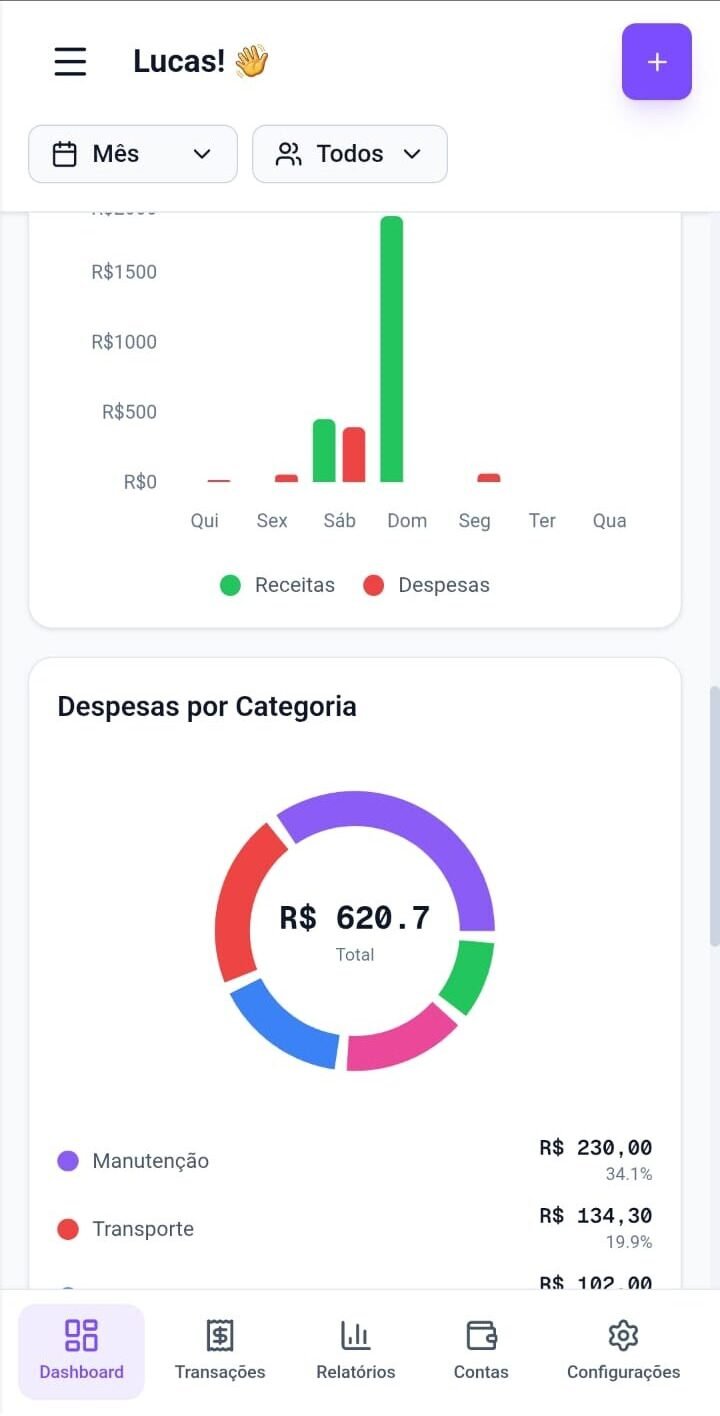Open the Contas tab
Image resolution: width=720 pixels, height=1416 pixels.
pyautogui.click(x=481, y=1351)
